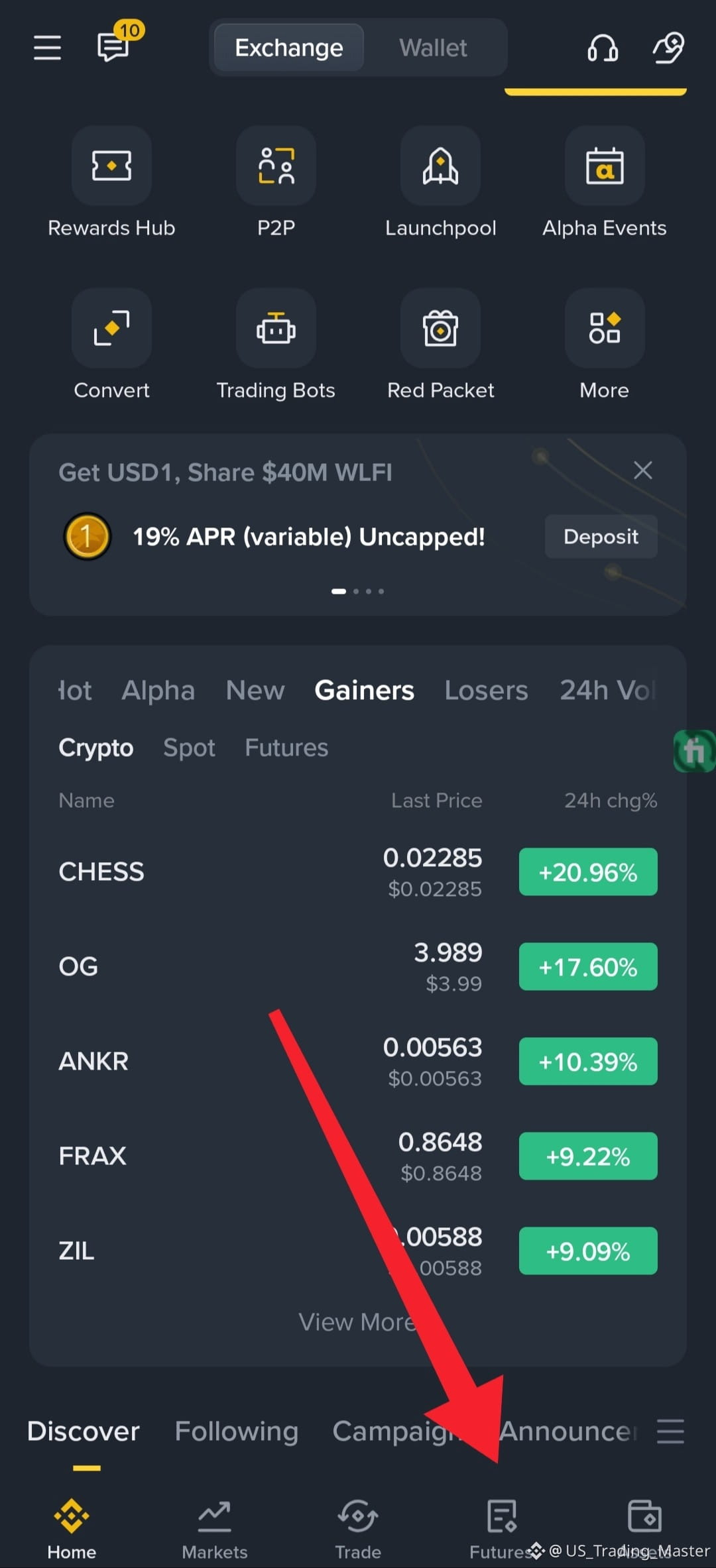
Task: Select the Spot filter
Action: [189, 748]
